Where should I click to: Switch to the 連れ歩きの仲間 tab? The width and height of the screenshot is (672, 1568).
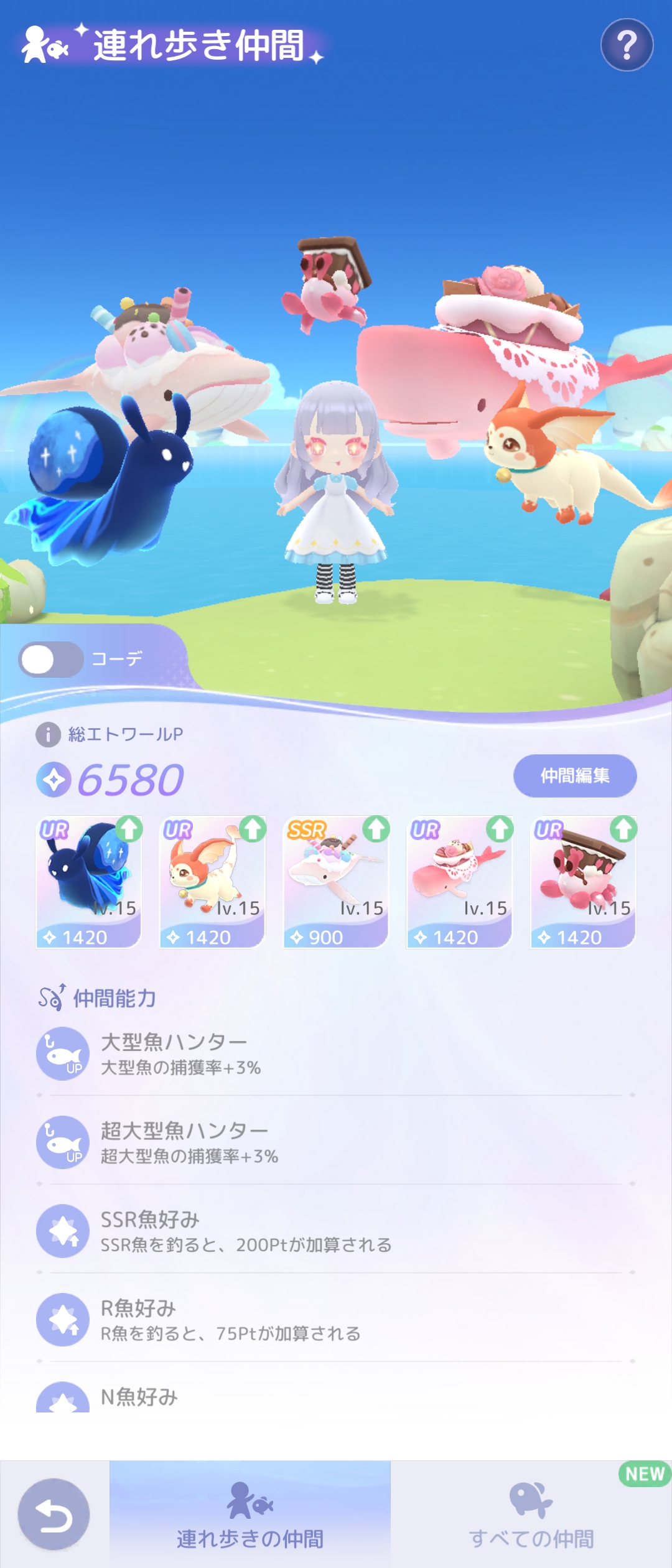click(x=250, y=1514)
